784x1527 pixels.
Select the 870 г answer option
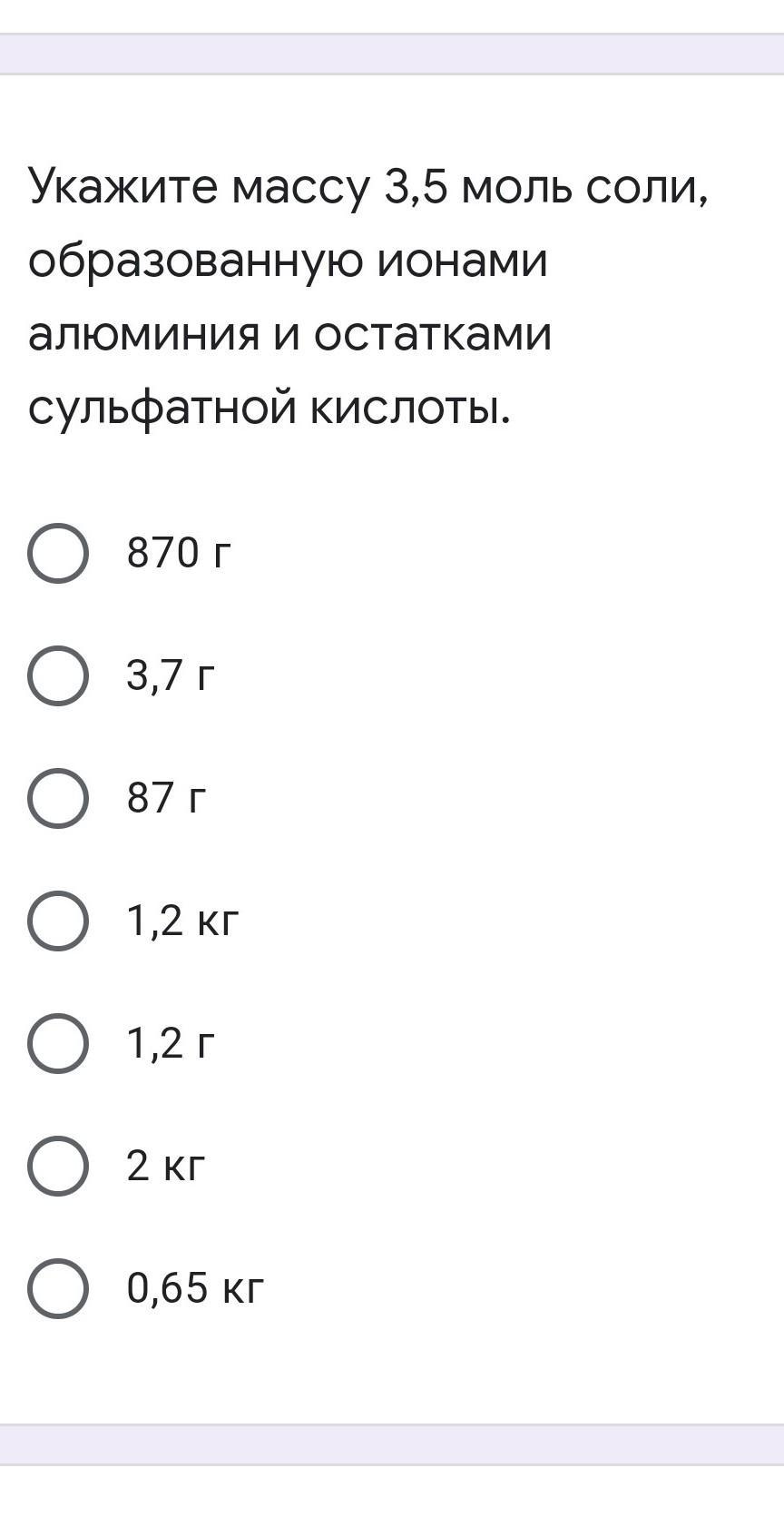[58, 553]
